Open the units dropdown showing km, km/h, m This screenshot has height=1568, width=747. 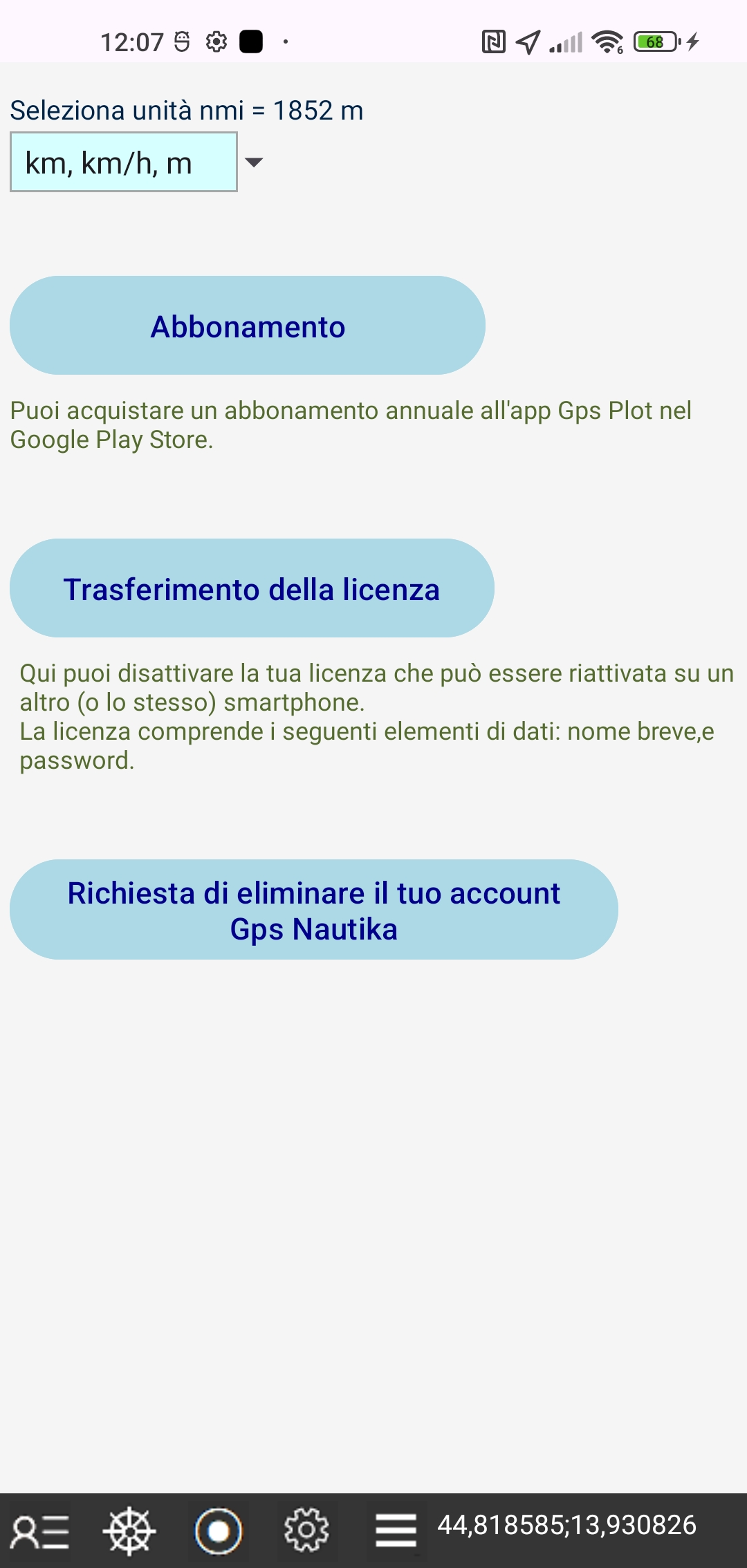point(137,162)
